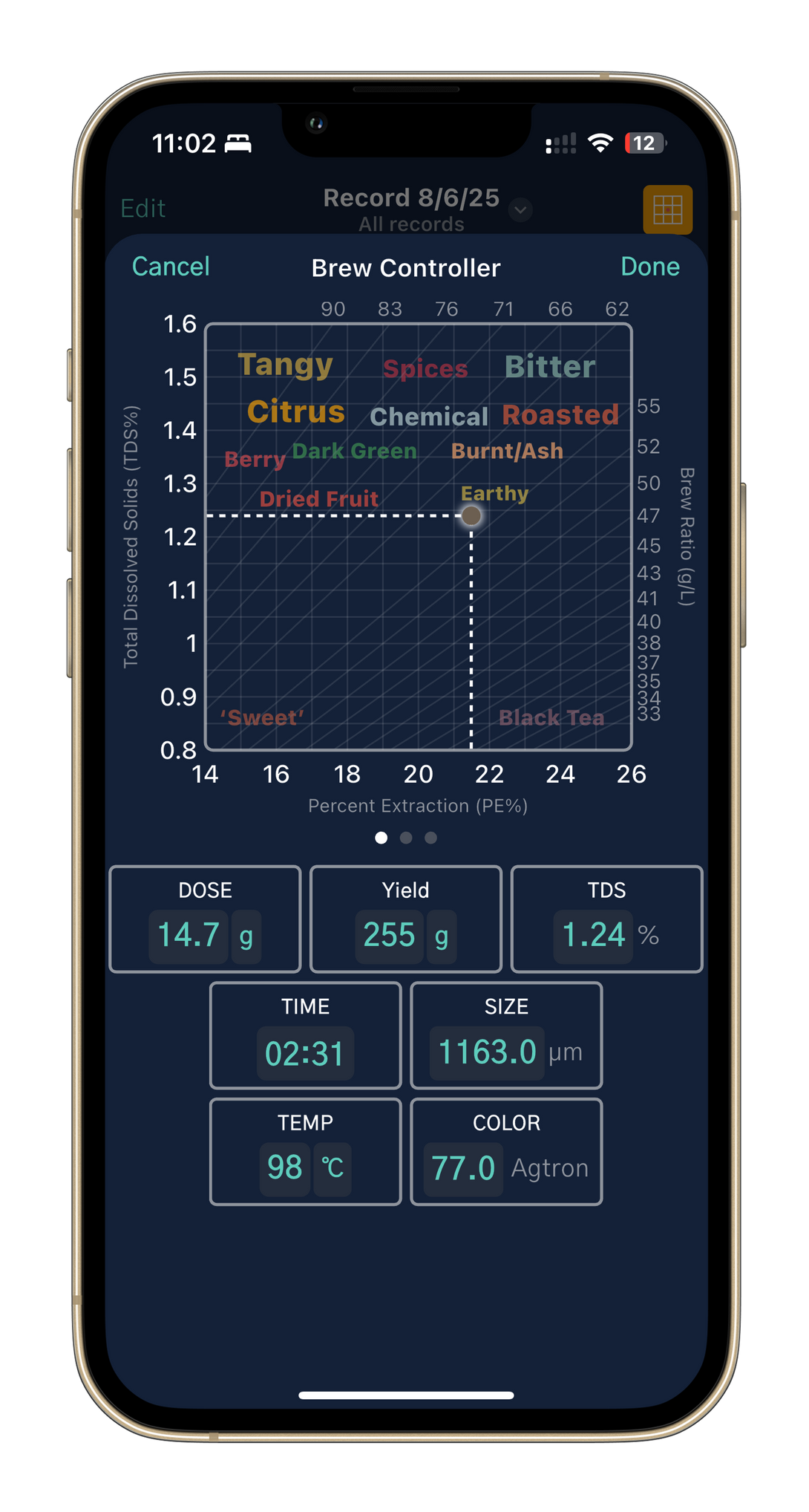
Task: Change the yield unit g
Action: tap(442, 936)
